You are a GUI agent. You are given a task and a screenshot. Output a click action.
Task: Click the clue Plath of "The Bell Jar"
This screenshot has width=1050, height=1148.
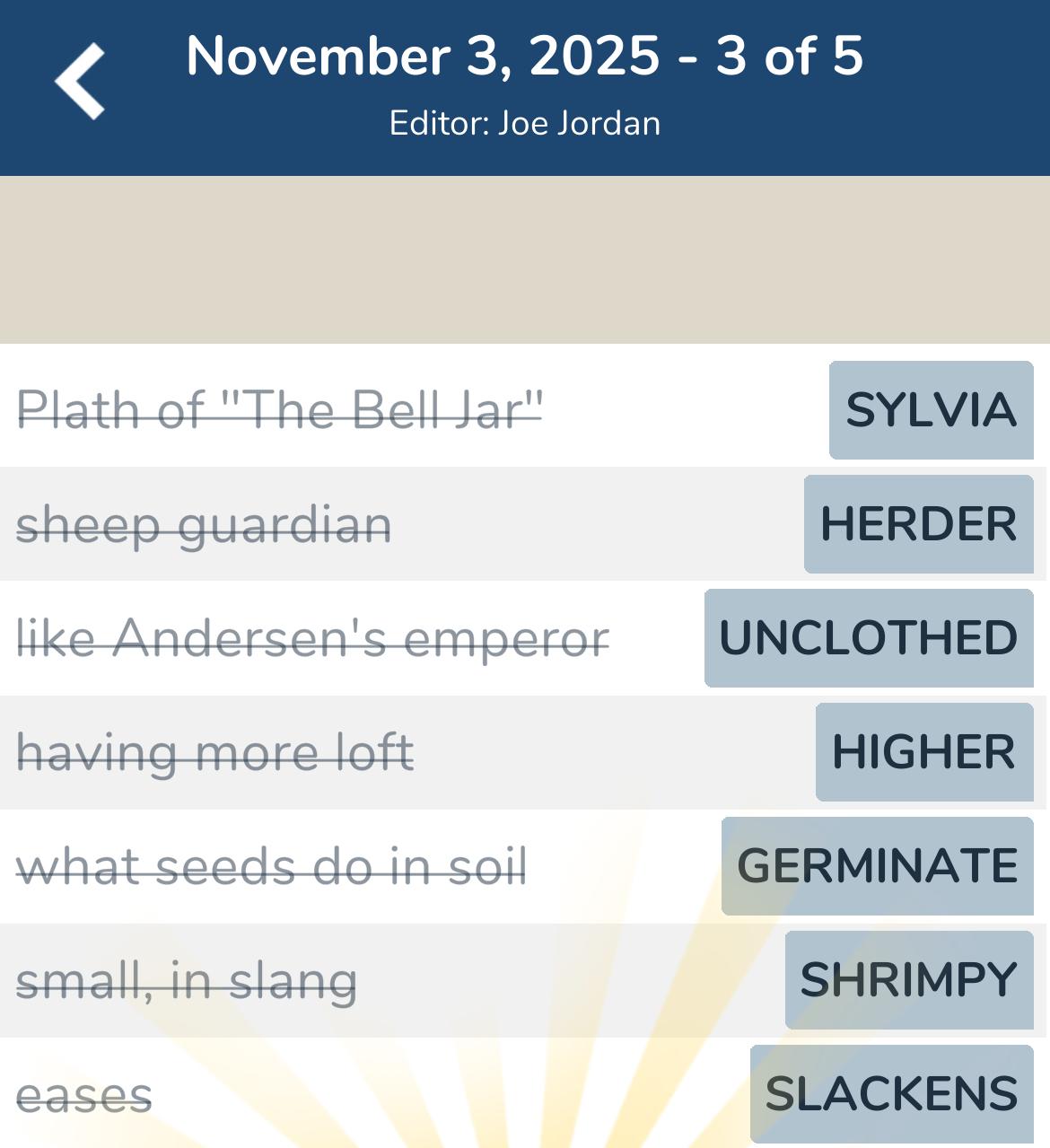point(278,408)
